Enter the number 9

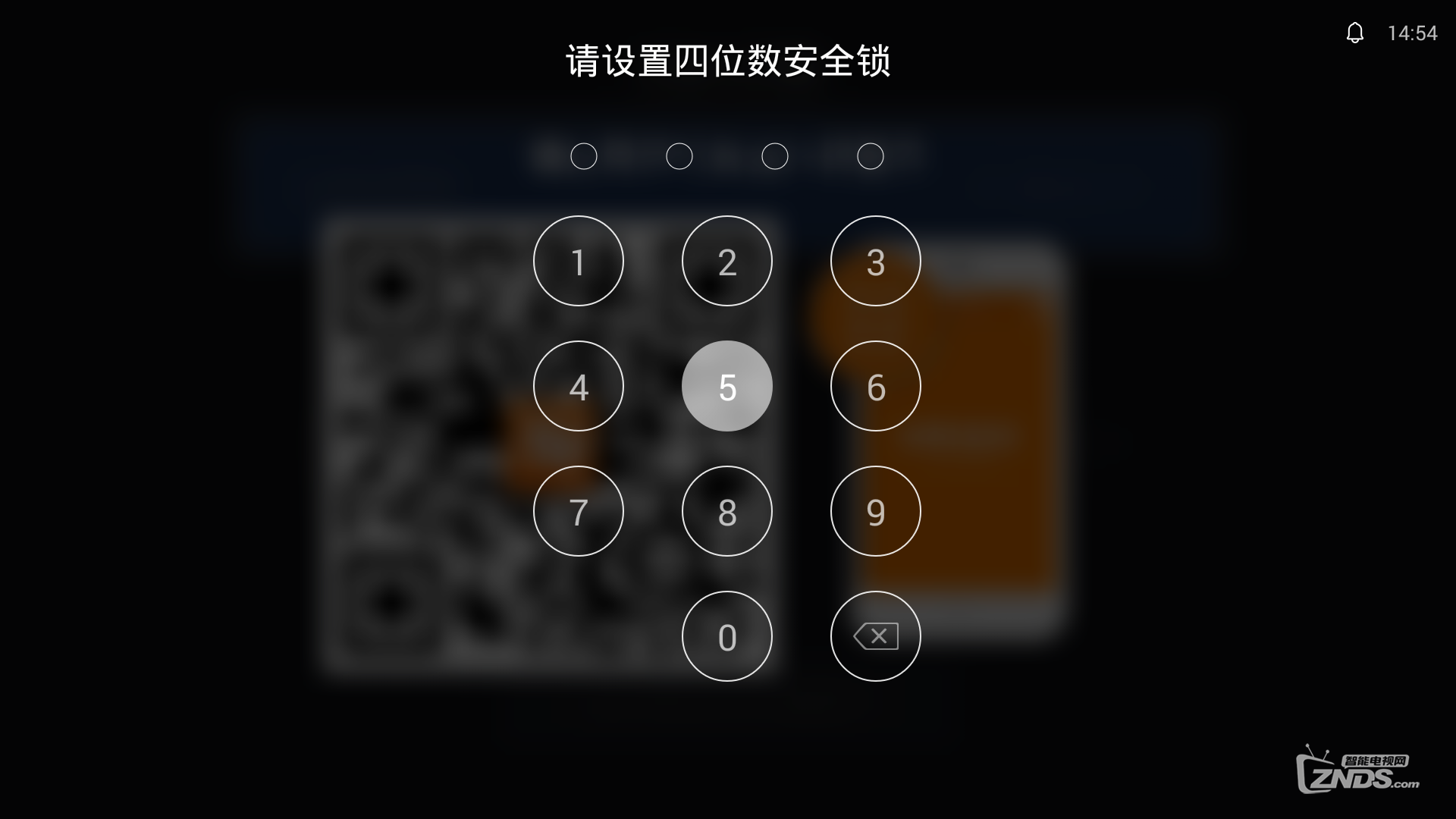875,511
